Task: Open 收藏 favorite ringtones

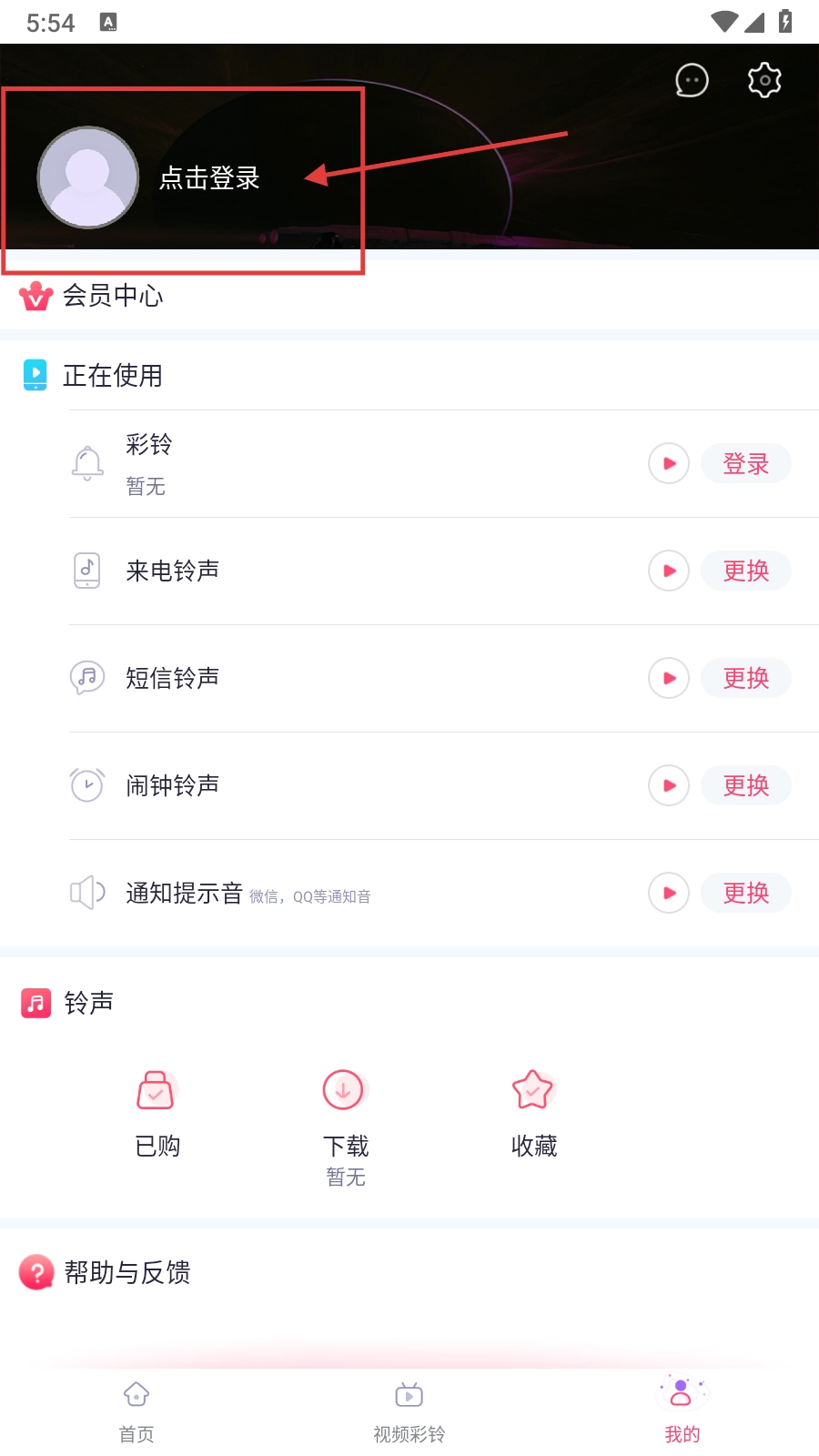Action: (x=533, y=1112)
